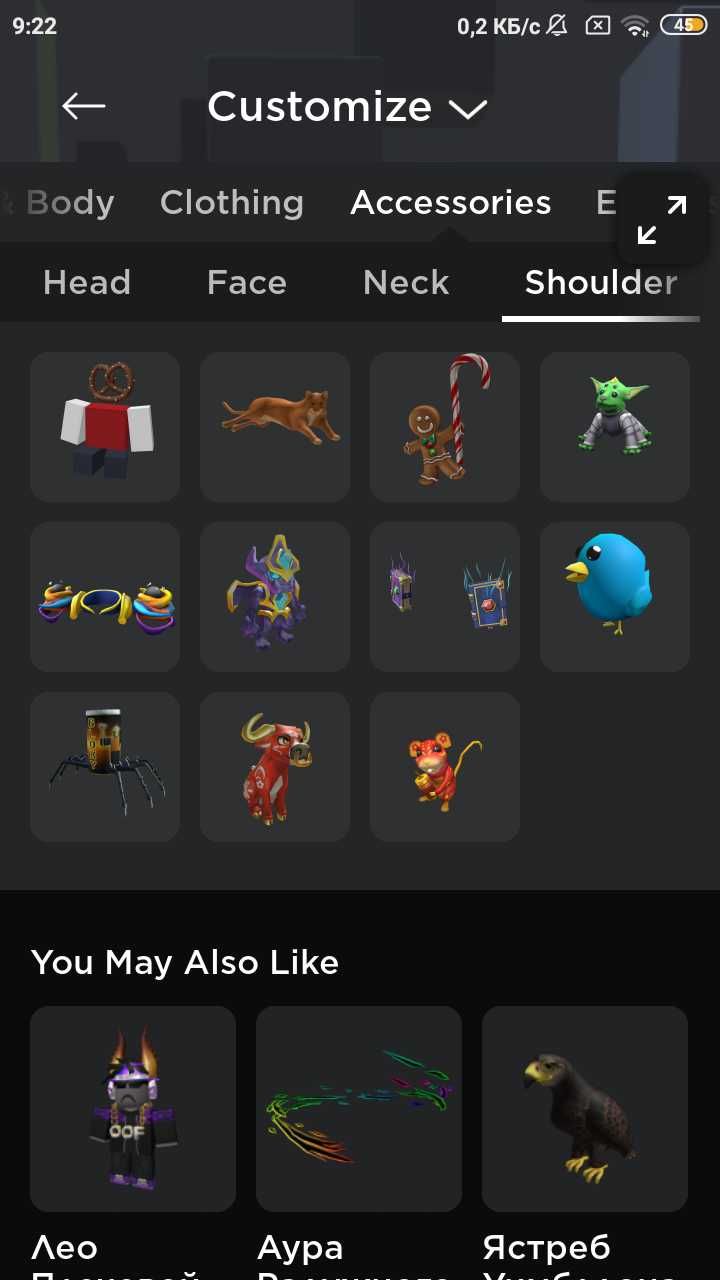Viewport: 720px width, 1280px height.
Task: Equip the pretzel shoulder item
Action: click(x=105, y=427)
